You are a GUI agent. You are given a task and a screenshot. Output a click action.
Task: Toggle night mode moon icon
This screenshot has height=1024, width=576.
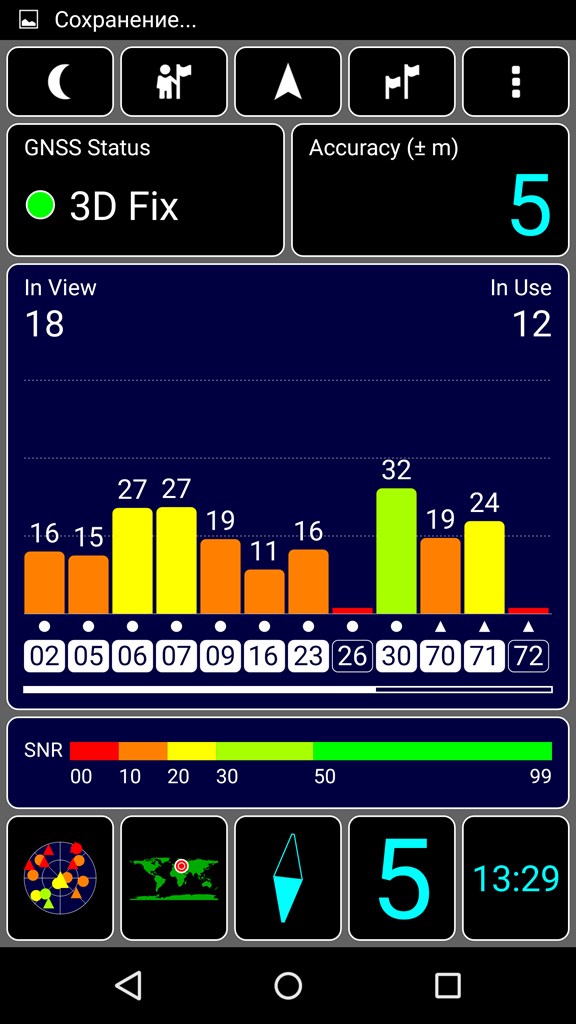(60, 82)
